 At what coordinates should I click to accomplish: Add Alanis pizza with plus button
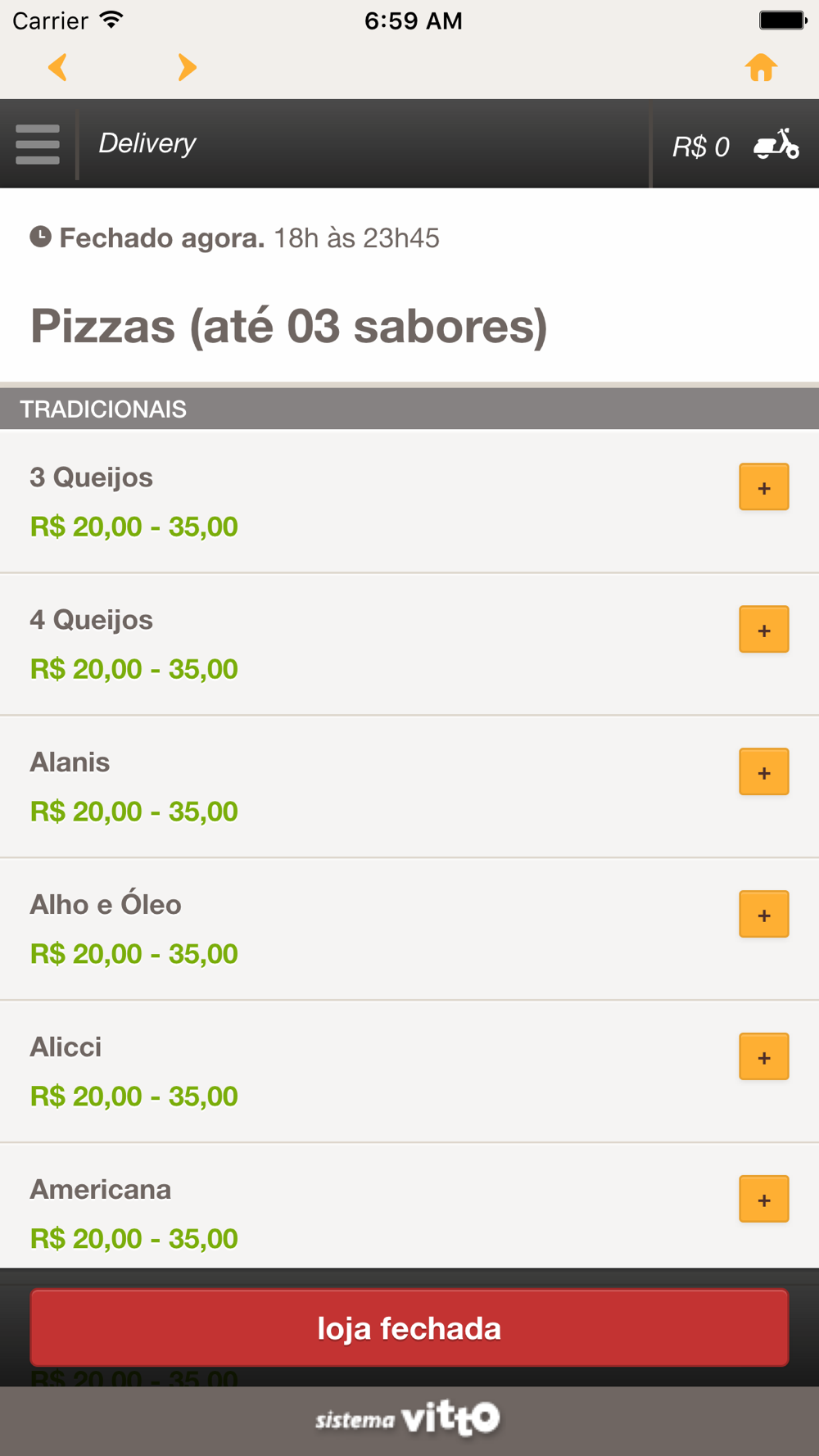[x=764, y=772]
